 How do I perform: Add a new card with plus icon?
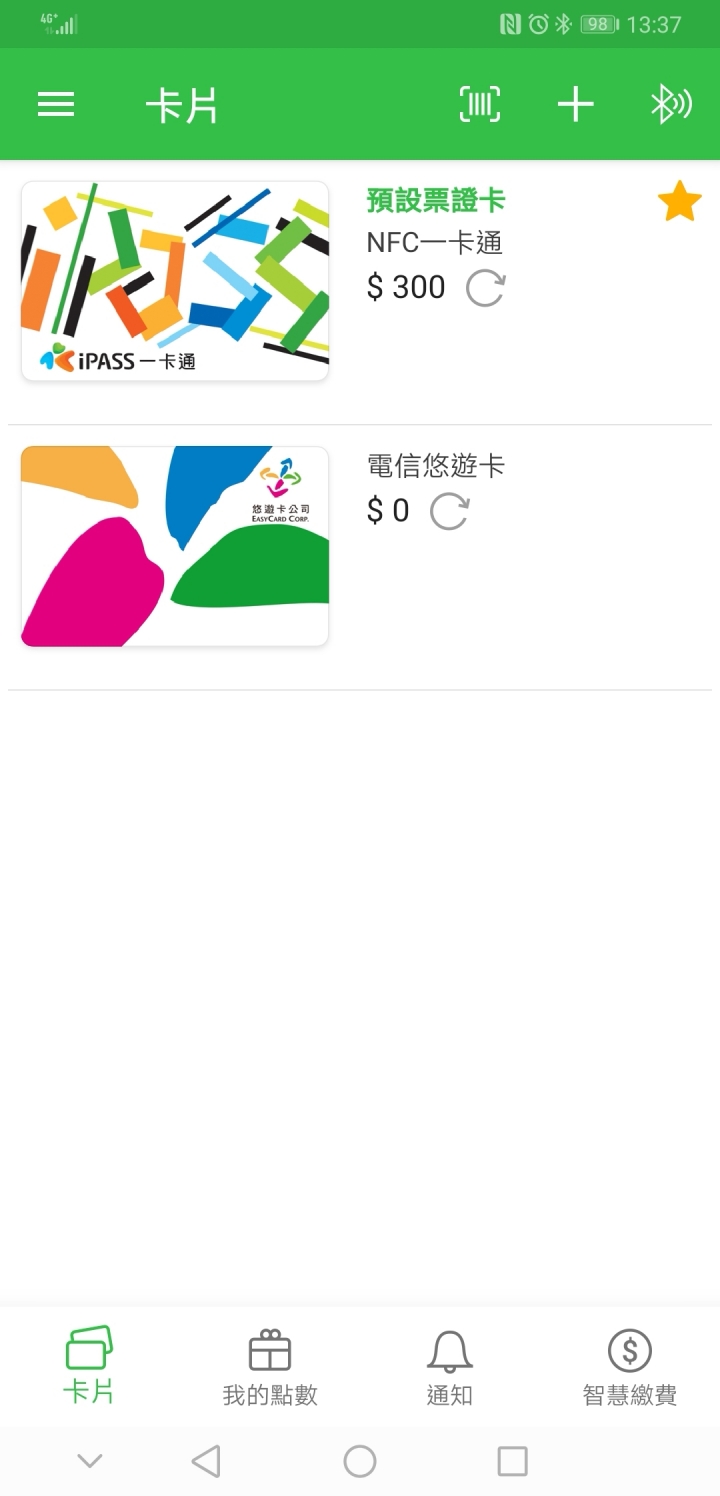pyautogui.click(x=575, y=105)
